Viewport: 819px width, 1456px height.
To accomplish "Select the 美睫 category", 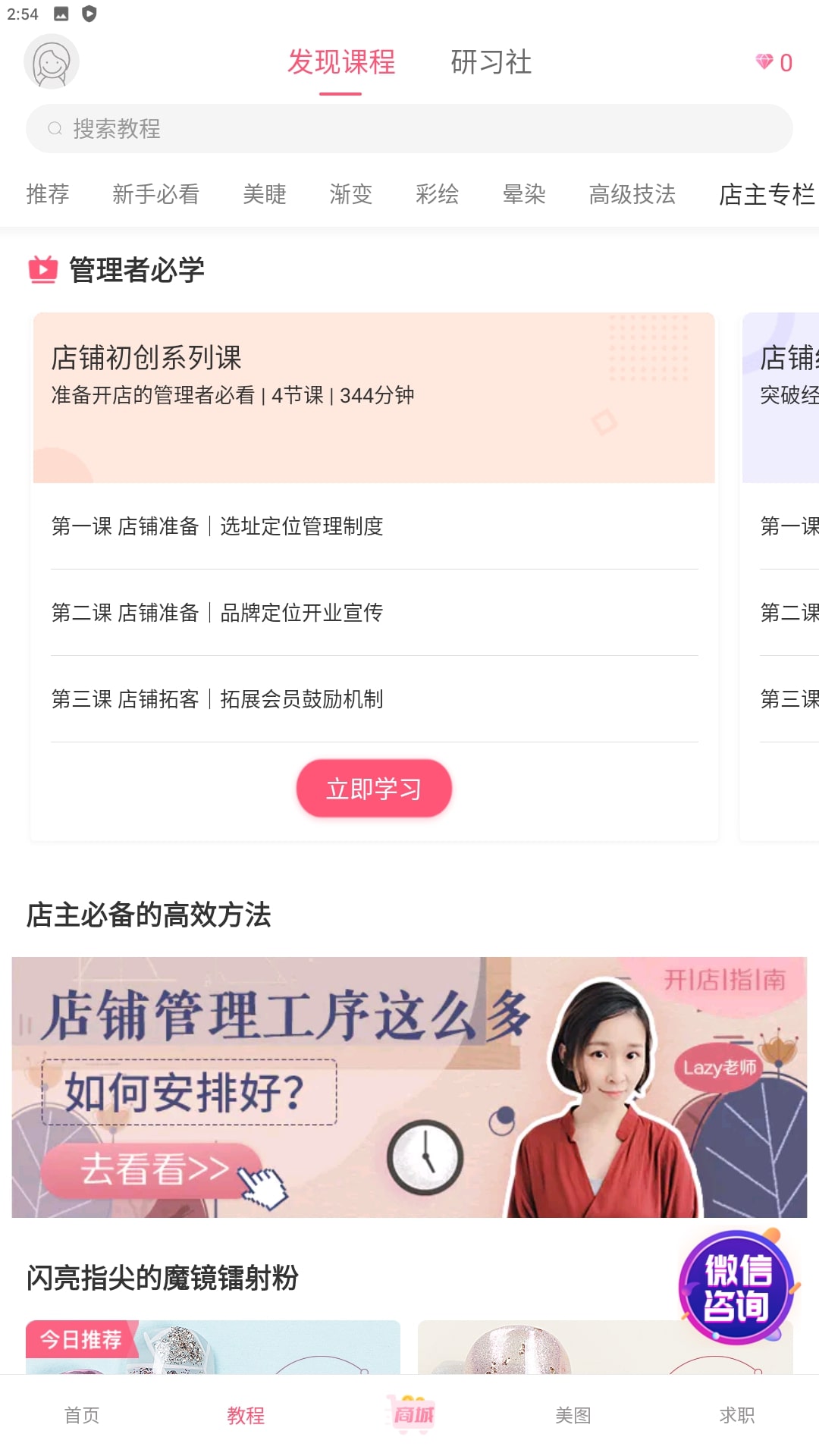I will point(264,194).
